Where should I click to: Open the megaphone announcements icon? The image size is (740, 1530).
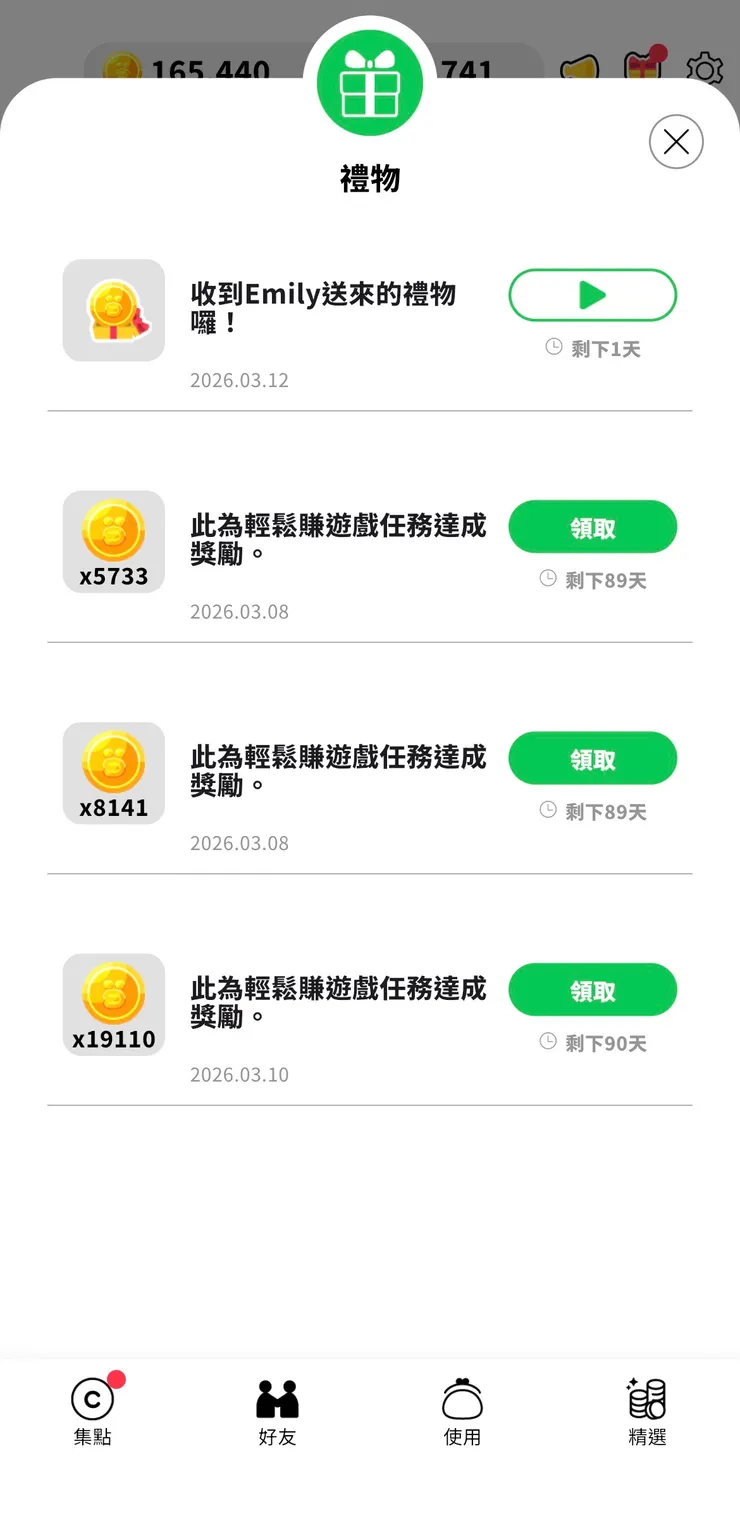point(578,70)
